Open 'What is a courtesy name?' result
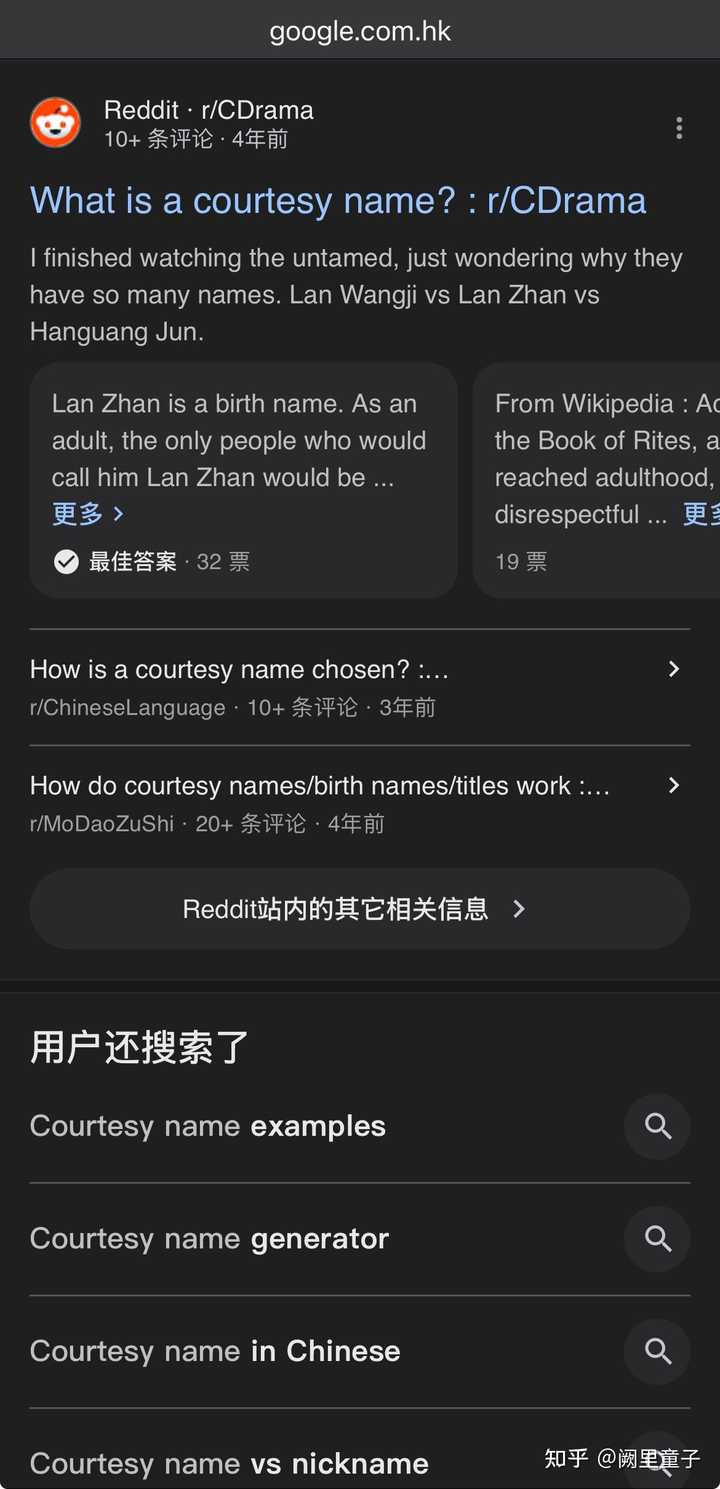The height and width of the screenshot is (1489, 720). (338, 201)
